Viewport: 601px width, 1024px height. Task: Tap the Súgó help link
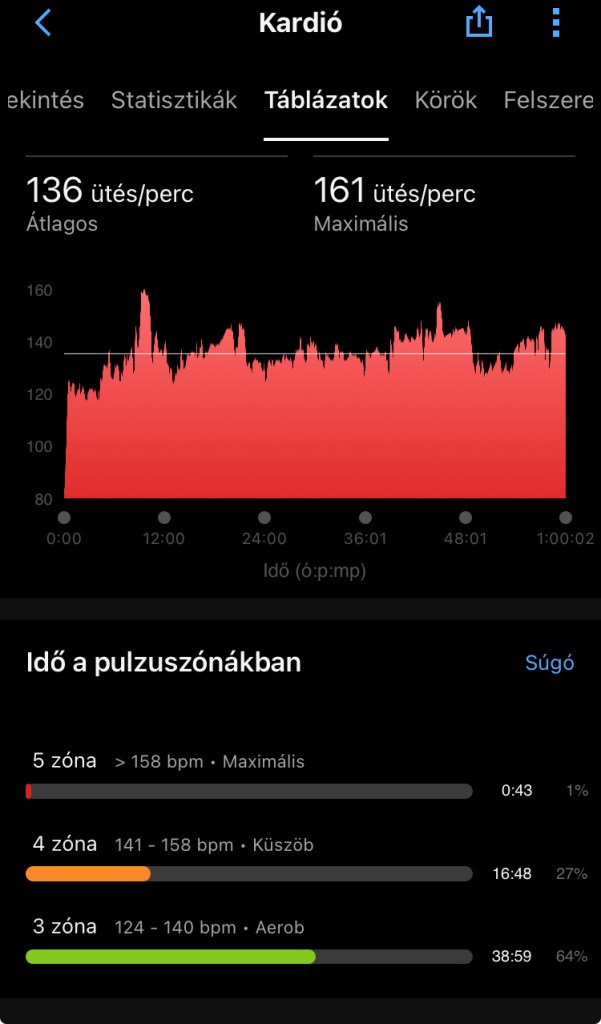(x=549, y=663)
